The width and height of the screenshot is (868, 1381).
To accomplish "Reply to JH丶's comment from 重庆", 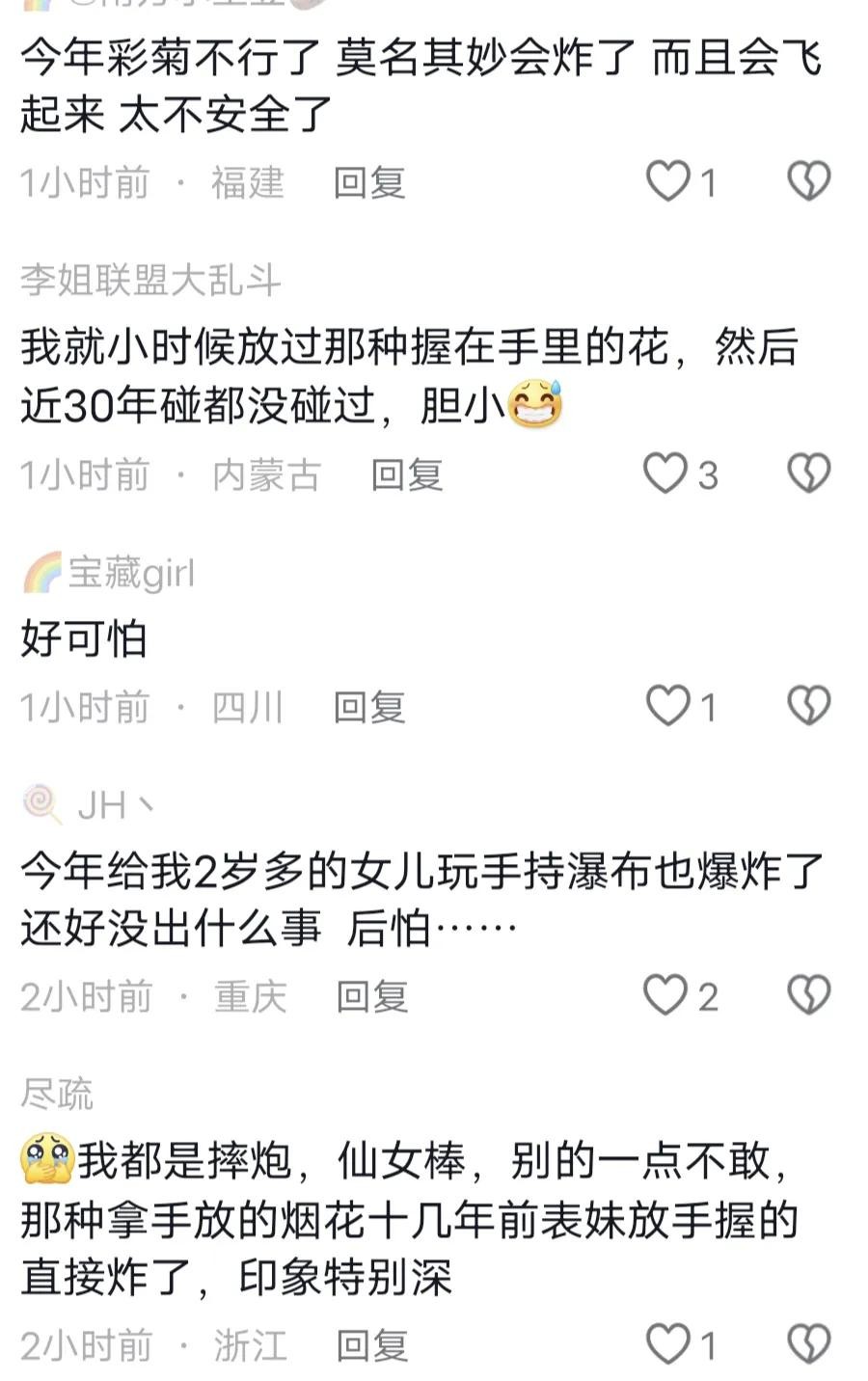I will tap(371, 996).
